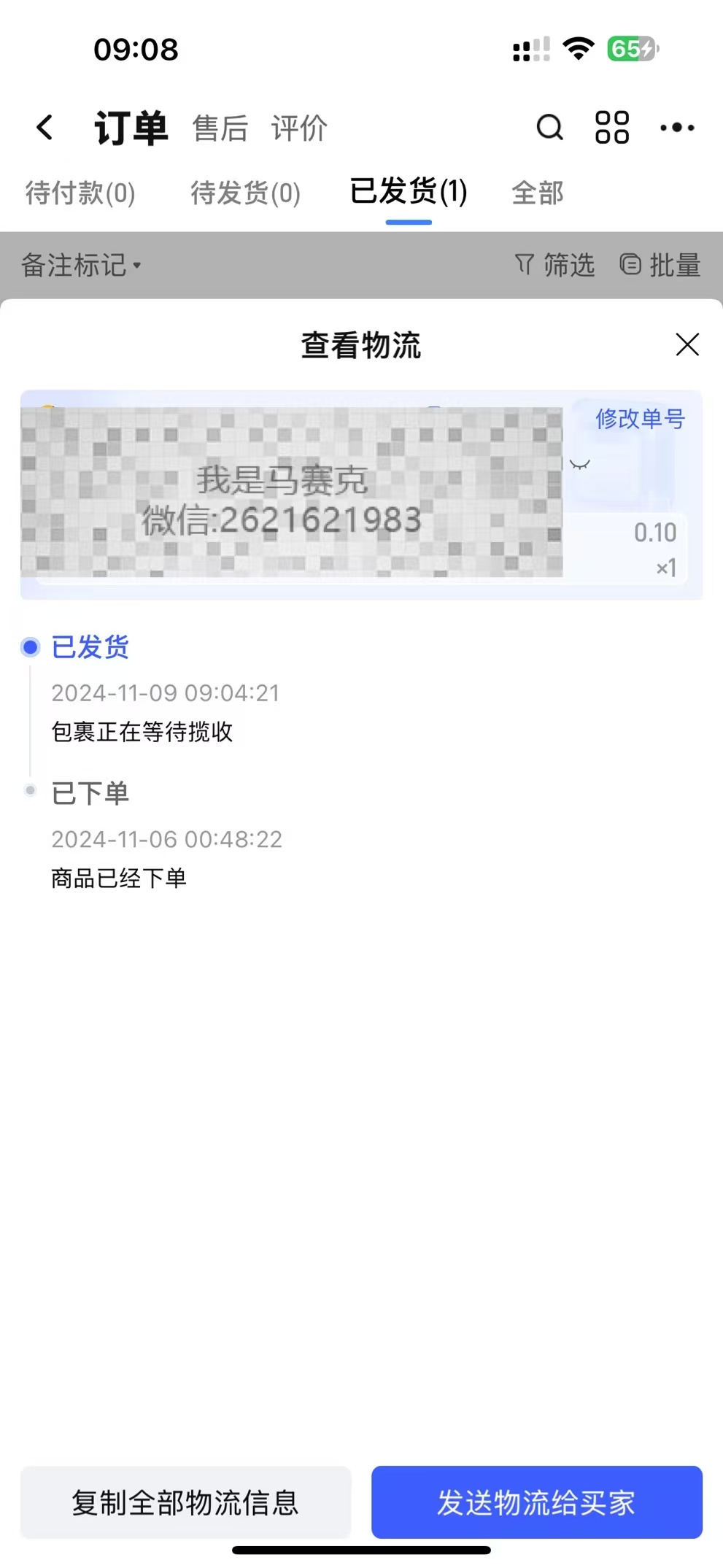Open the three-dot overflow menu
This screenshot has height=1568, width=723.
coord(677,128)
